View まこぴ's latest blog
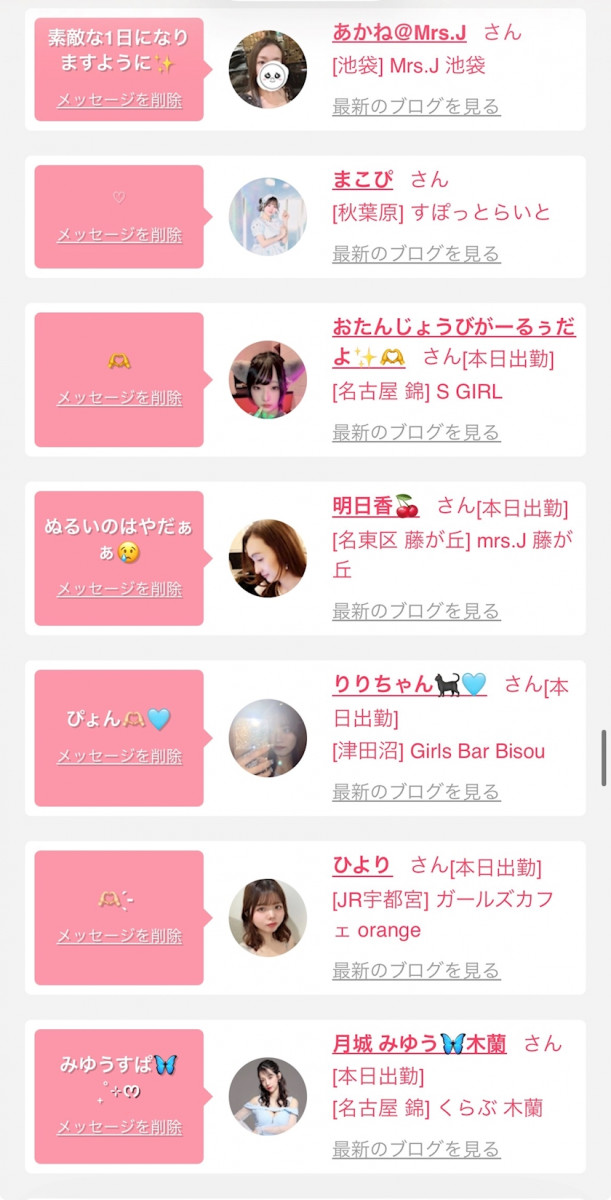 pyautogui.click(x=415, y=254)
